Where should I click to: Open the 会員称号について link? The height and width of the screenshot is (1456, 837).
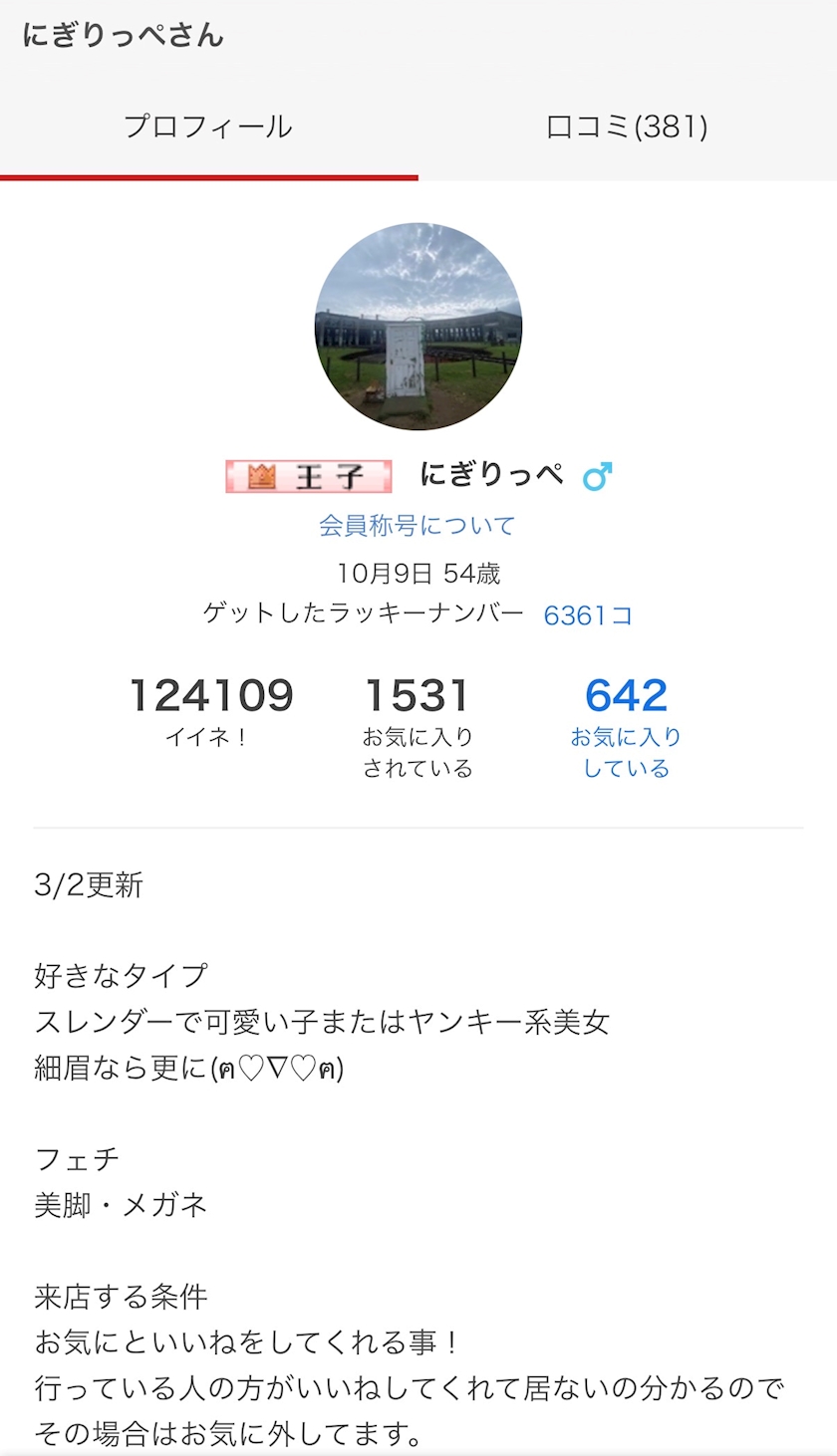[x=418, y=525]
